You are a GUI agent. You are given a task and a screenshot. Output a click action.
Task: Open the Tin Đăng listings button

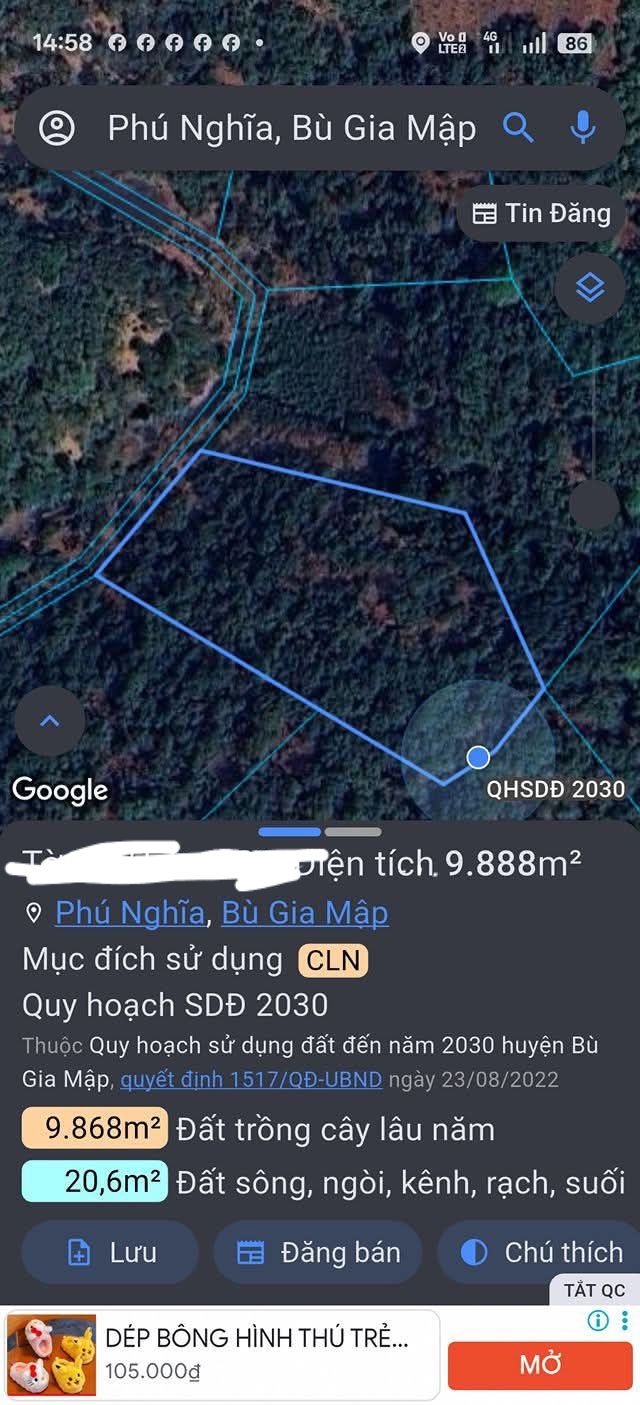point(541,213)
